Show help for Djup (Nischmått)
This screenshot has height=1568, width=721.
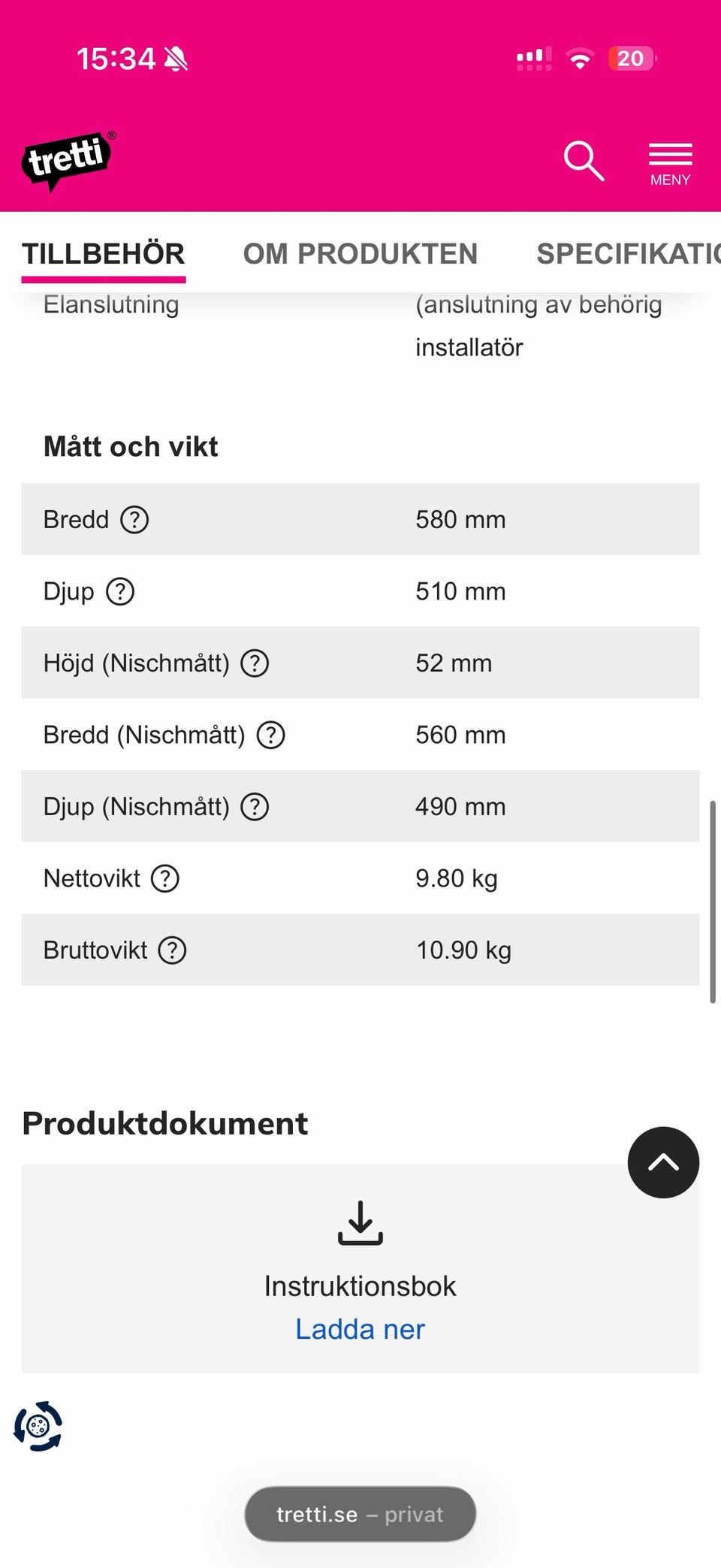[x=255, y=807]
